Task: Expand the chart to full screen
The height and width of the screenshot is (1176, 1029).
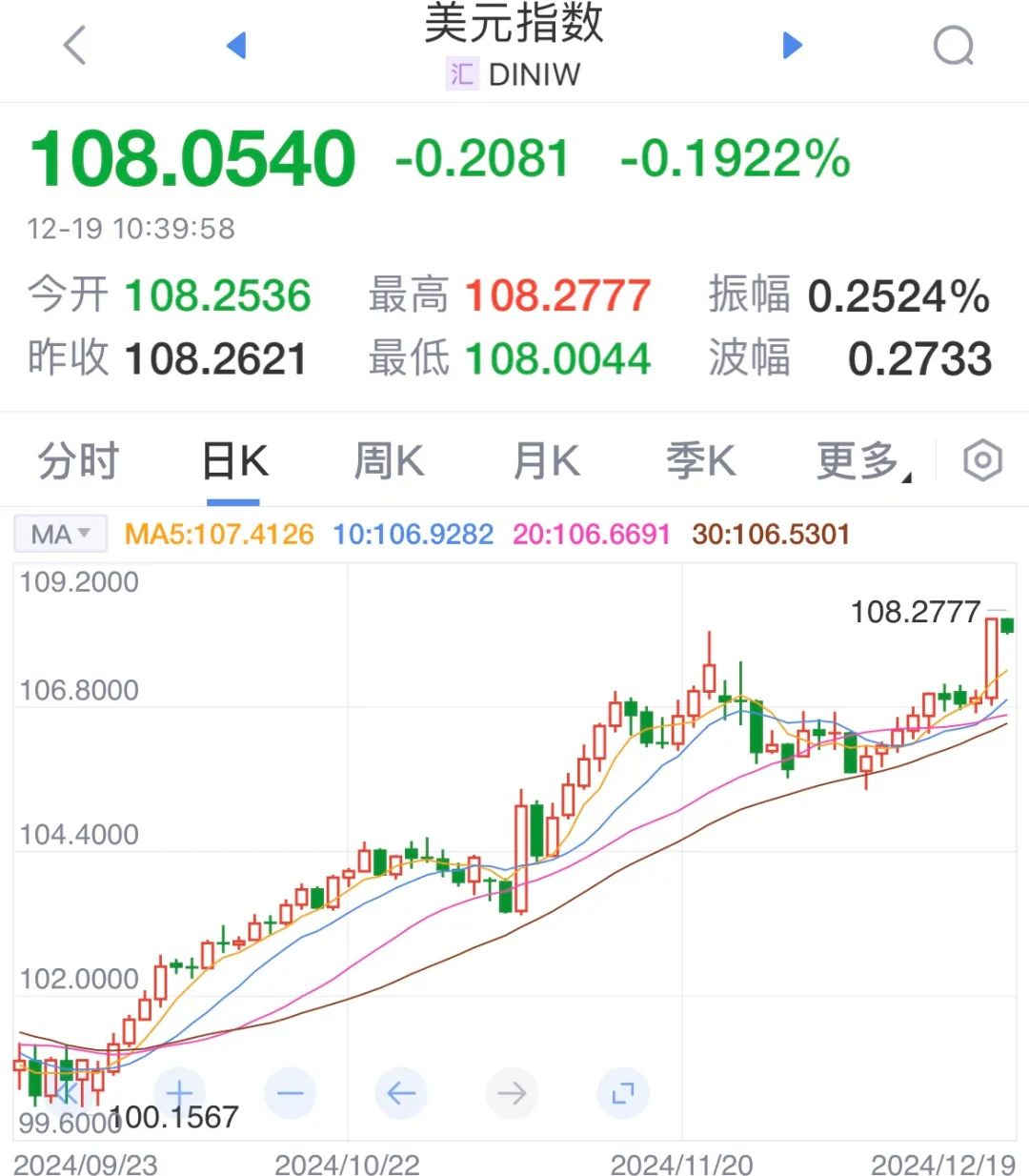Action: click(622, 1093)
